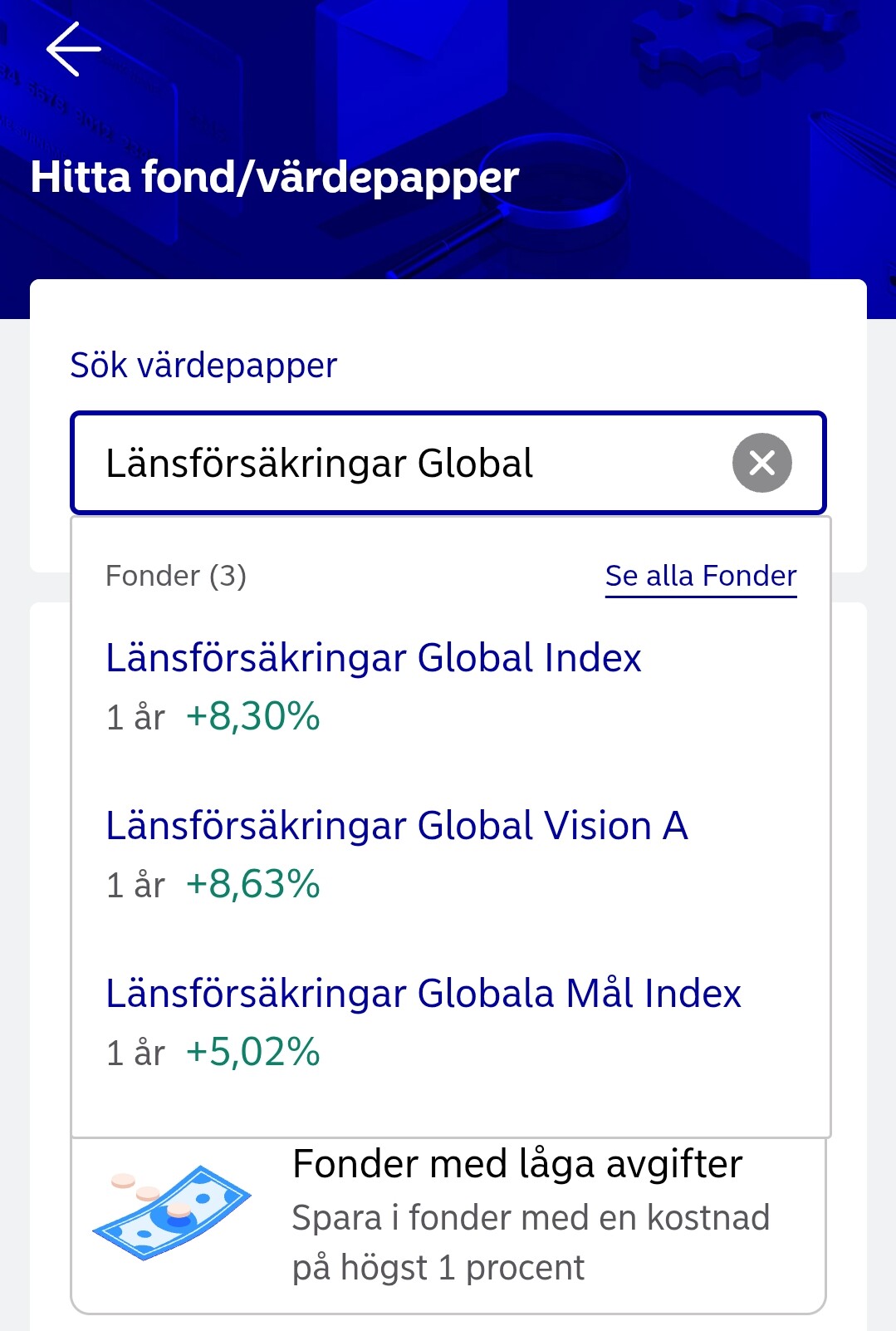The height and width of the screenshot is (1331, 896).
Task: Go back with the arrow icon
Action: coord(73,49)
